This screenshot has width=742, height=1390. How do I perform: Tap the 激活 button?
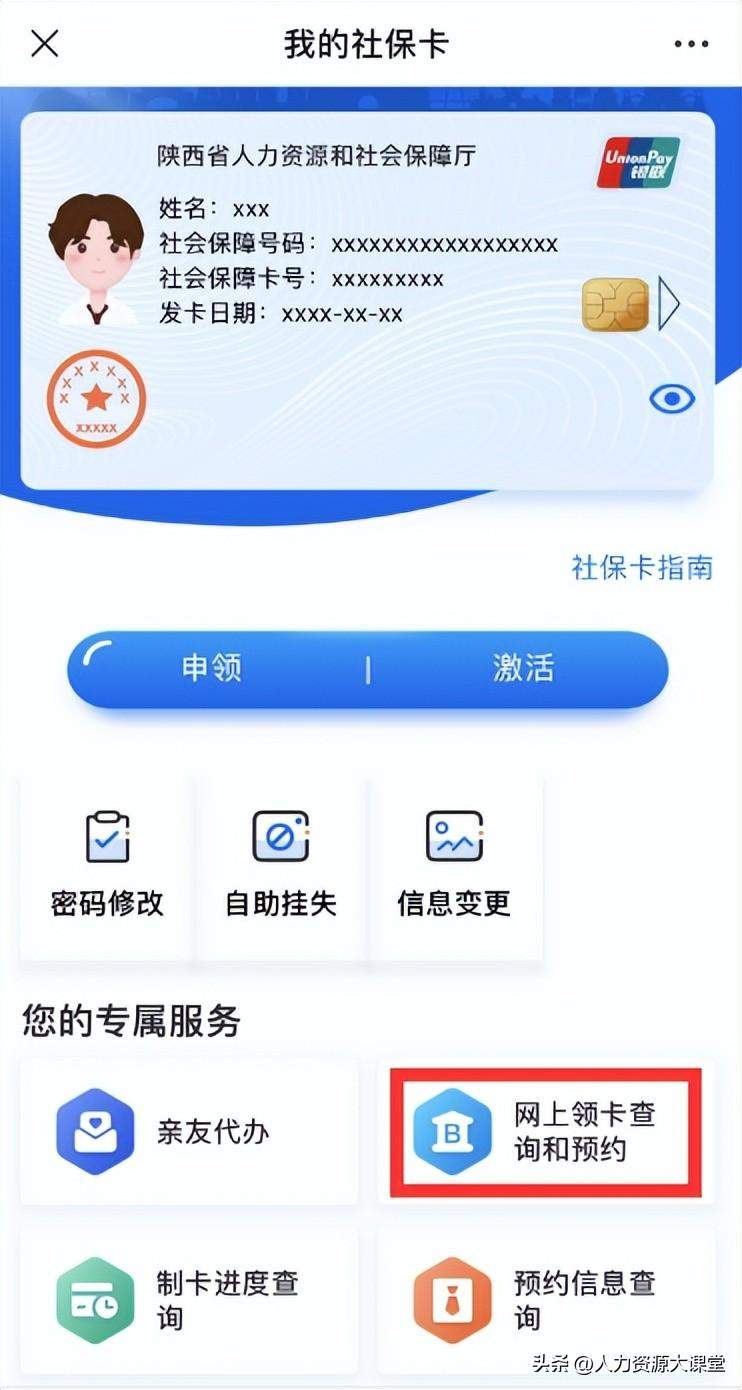[522, 669]
